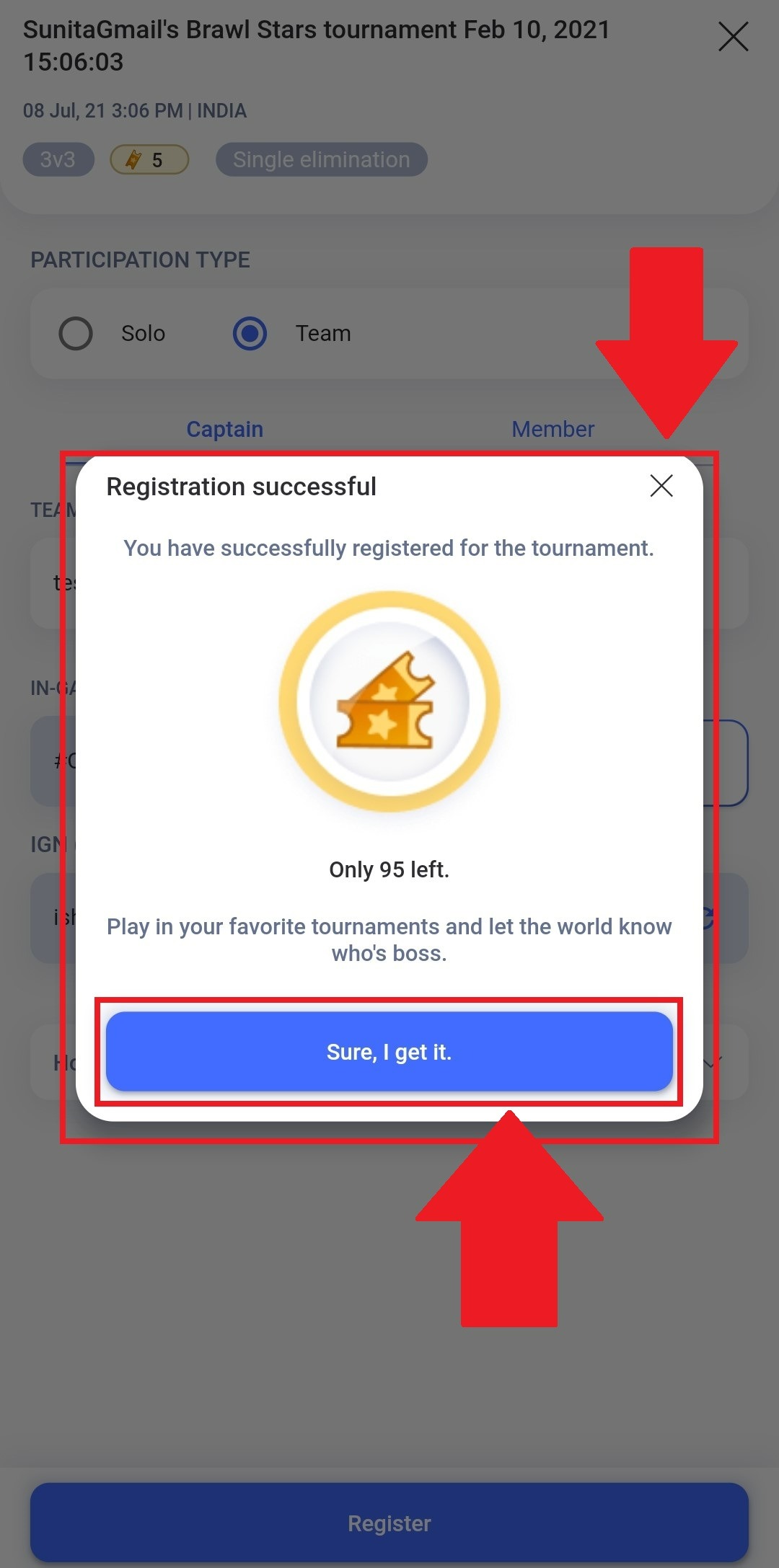Switch to the Member tab

[553, 430]
